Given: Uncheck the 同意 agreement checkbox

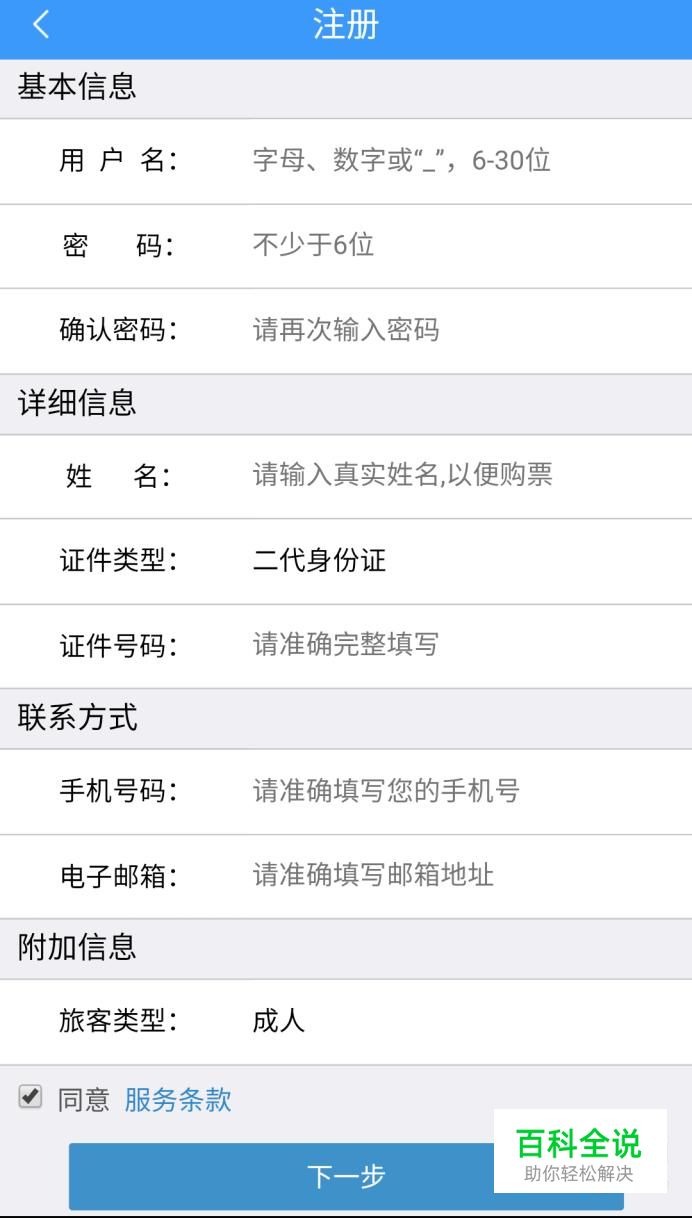Looking at the screenshot, I should 30,1097.
